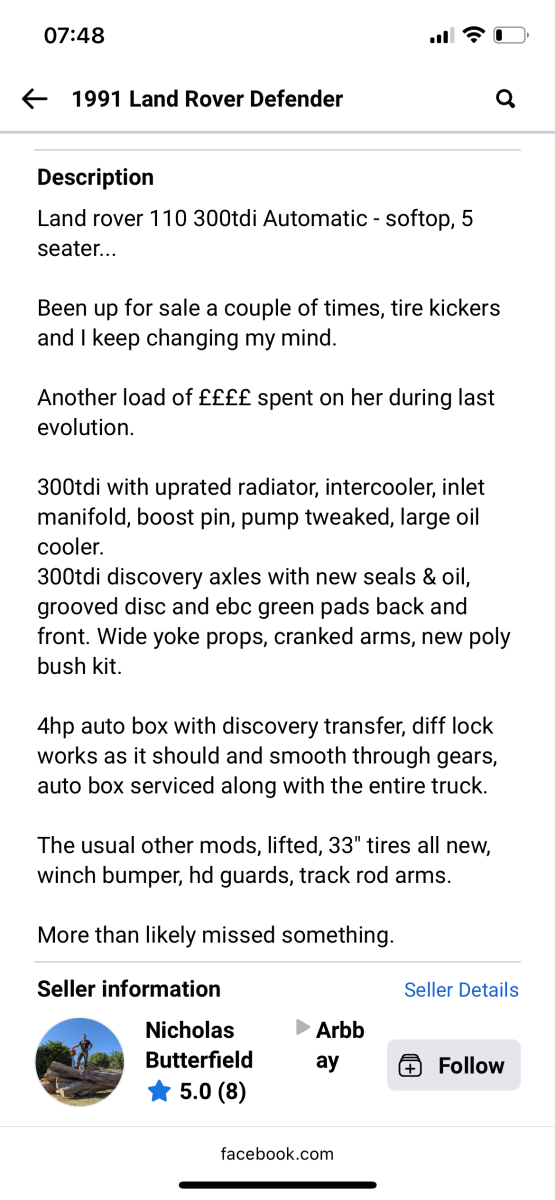Open the search magnifier icon

tap(506, 99)
